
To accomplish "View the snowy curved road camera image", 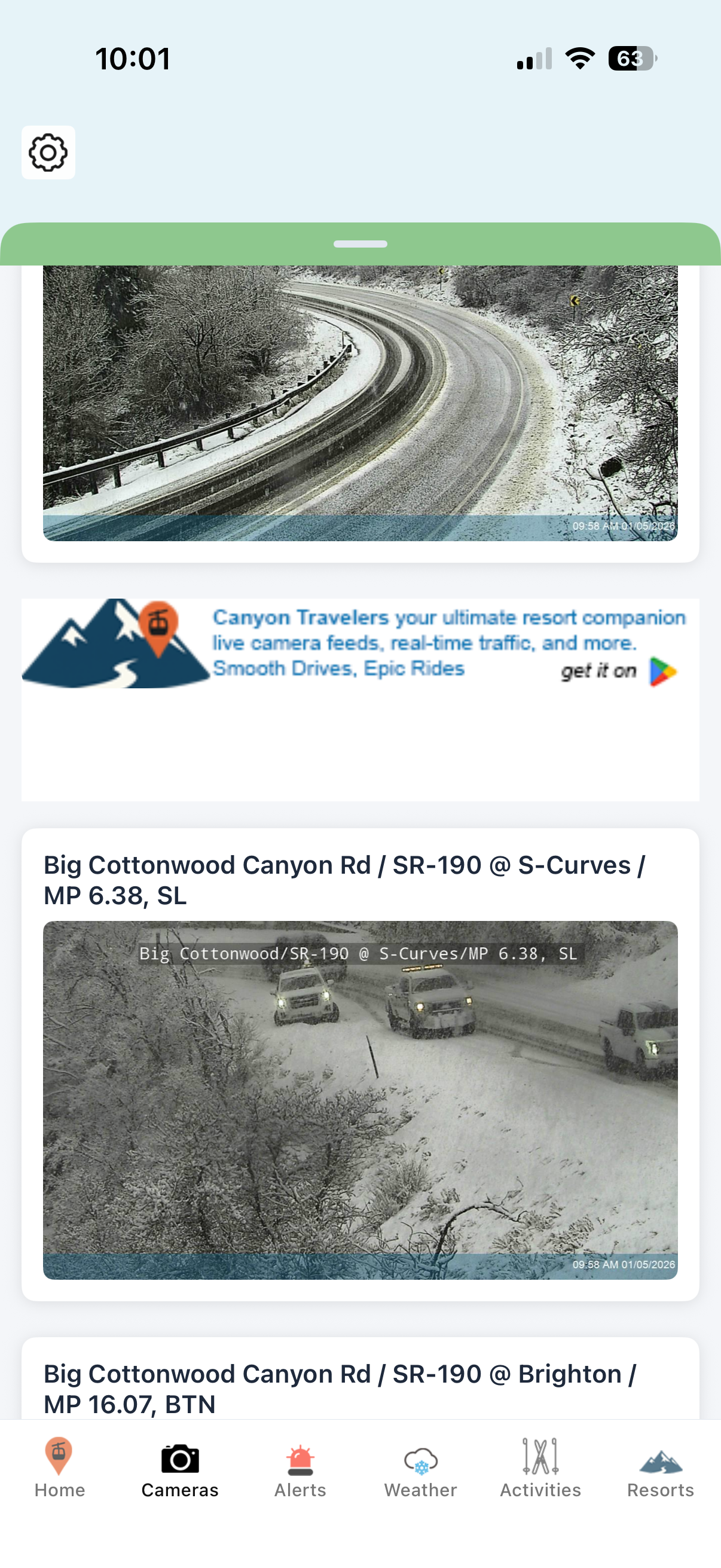I will pyautogui.click(x=360, y=402).
